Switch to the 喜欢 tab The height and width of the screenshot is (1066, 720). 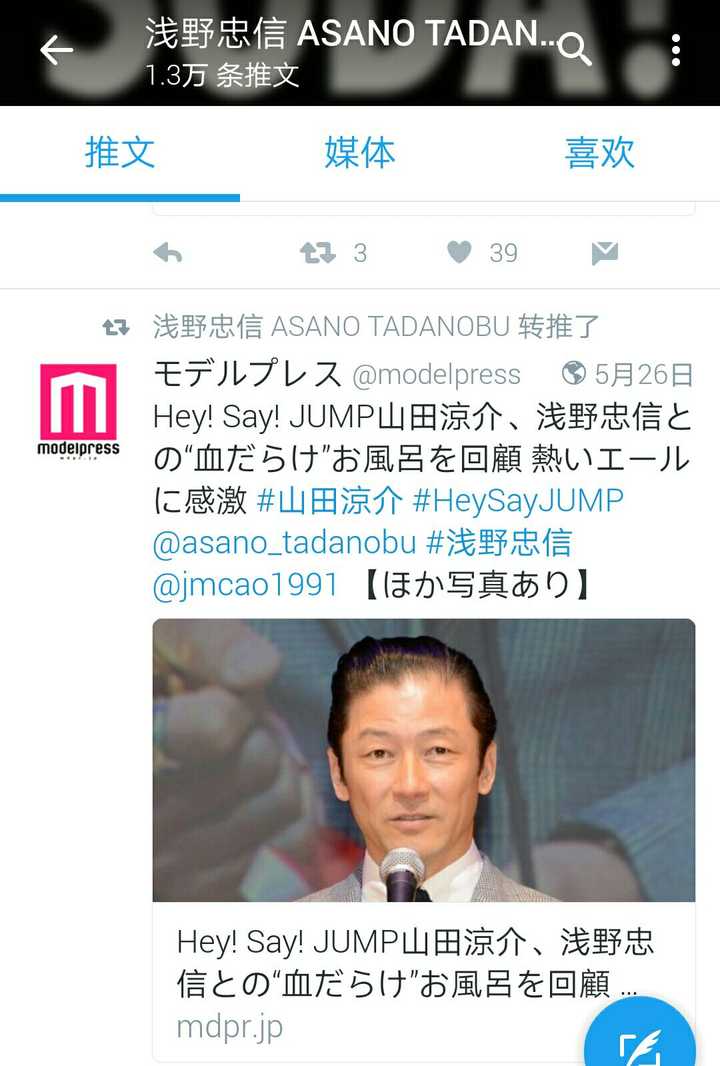pos(600,153)
